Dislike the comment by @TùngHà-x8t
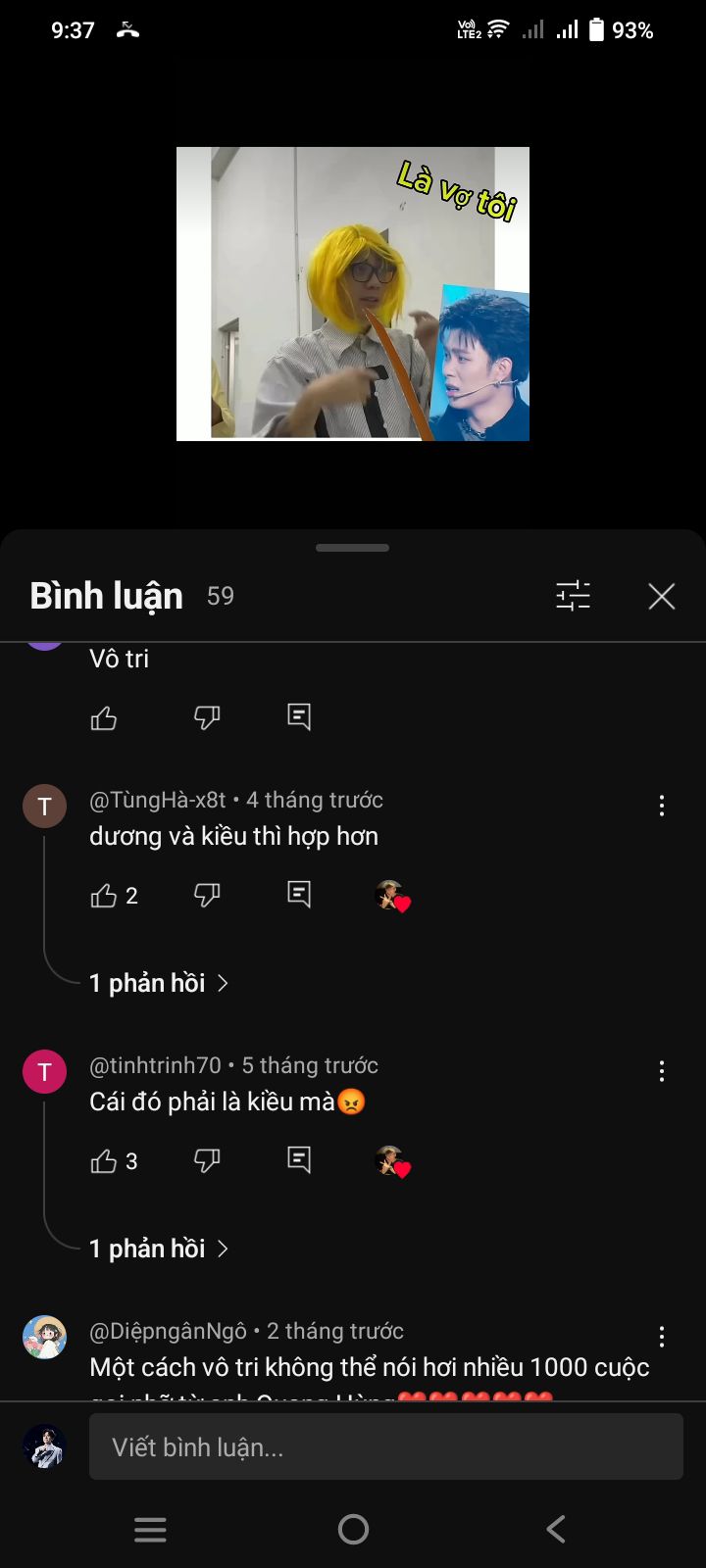This screenshot has width=706, height=1568. 207,896
